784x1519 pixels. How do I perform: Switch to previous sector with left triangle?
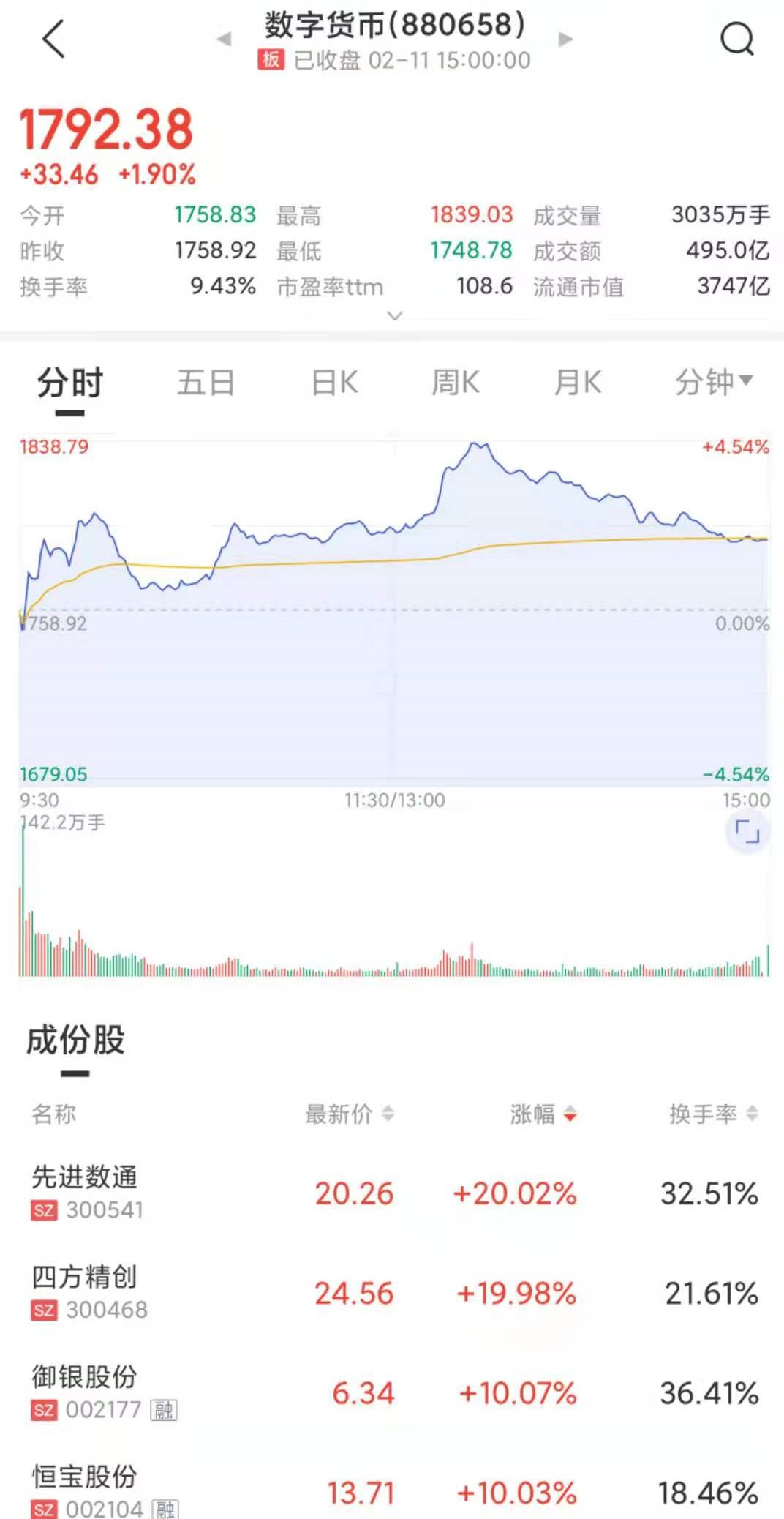[x=225, y=39]
